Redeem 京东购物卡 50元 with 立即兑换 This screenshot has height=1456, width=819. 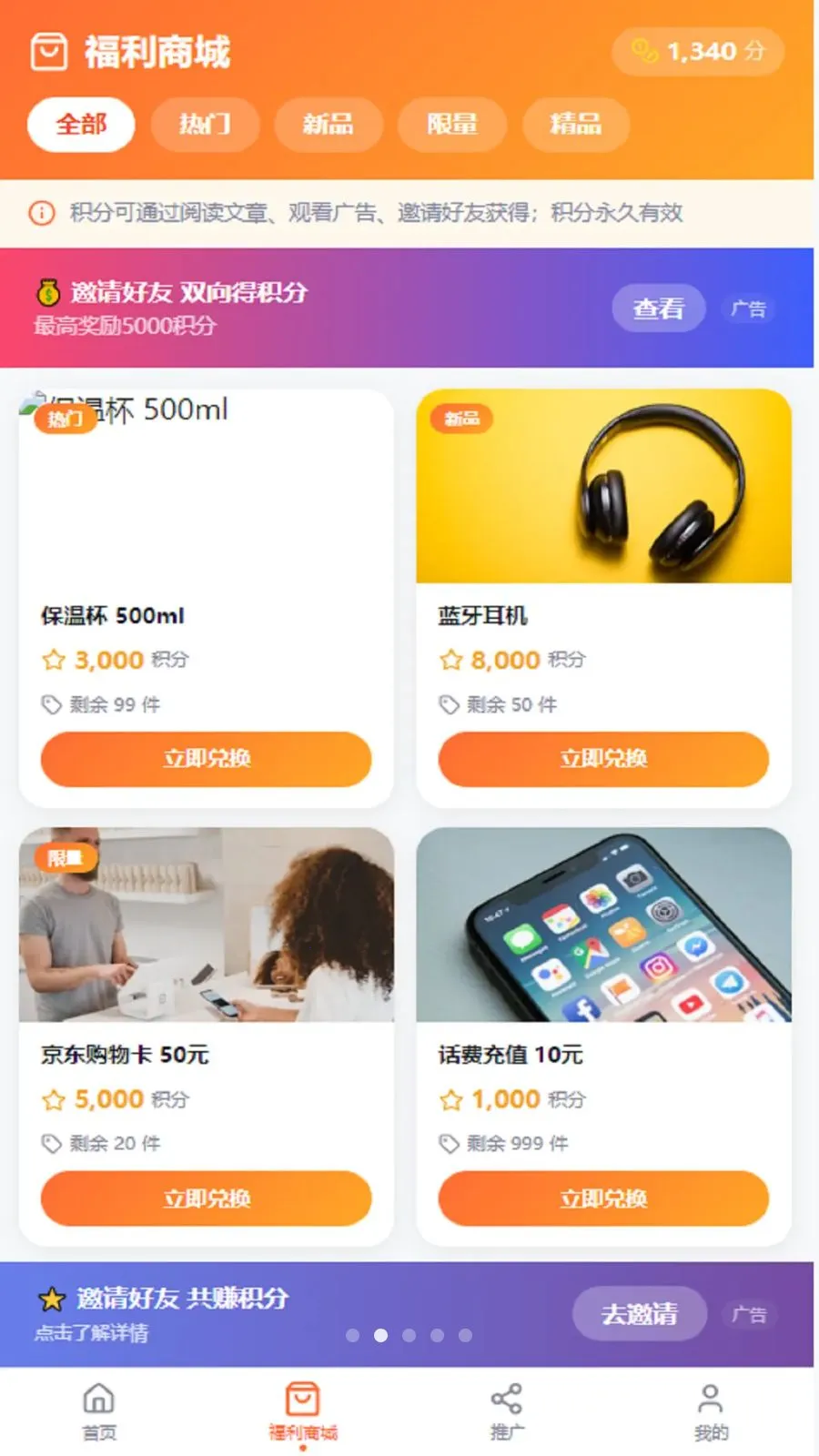pyautogui.click(x=207, y=1198)
